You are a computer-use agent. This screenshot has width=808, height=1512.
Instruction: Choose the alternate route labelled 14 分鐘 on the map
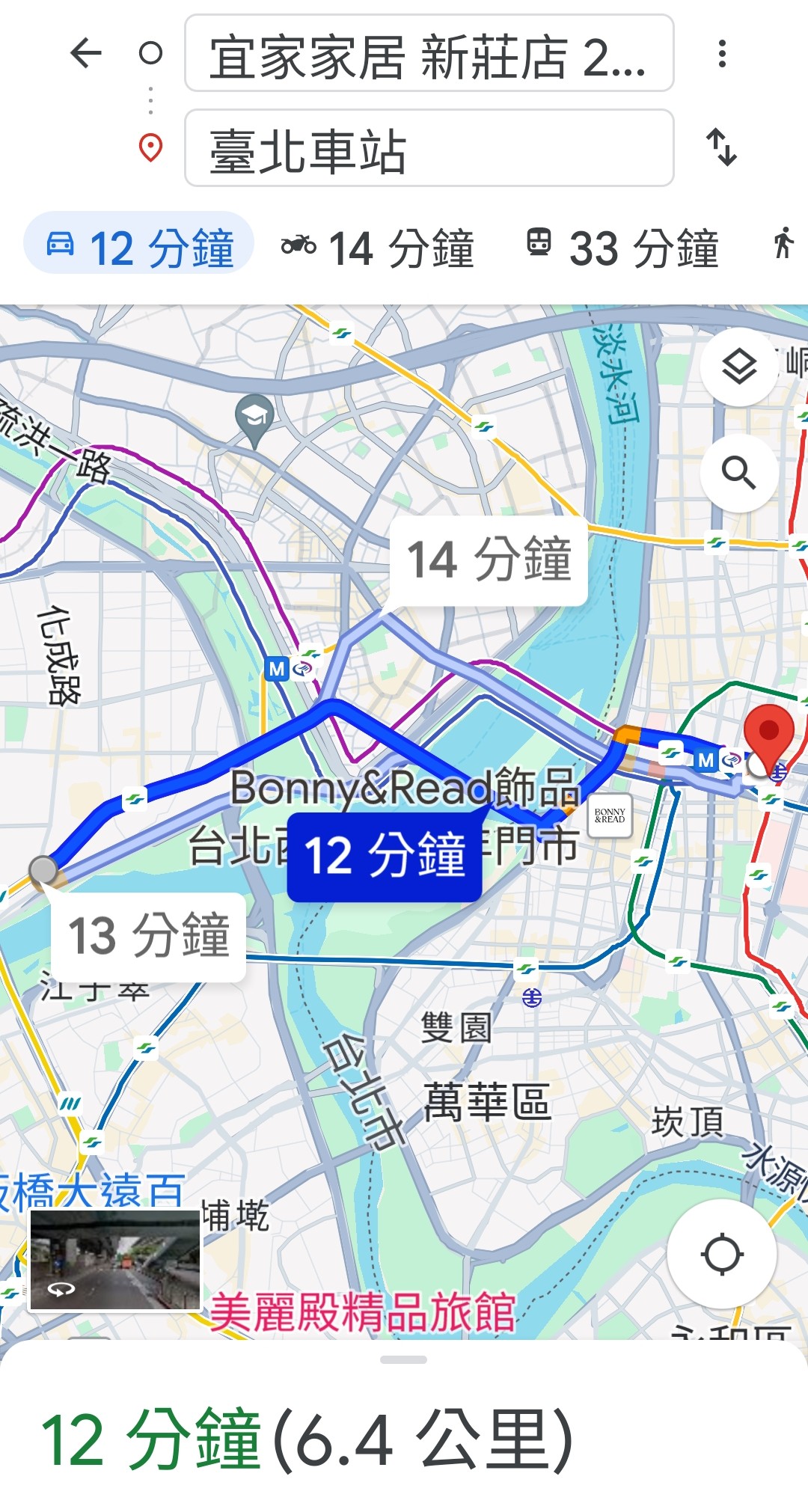pyautogui.click(x=489, y=560)
